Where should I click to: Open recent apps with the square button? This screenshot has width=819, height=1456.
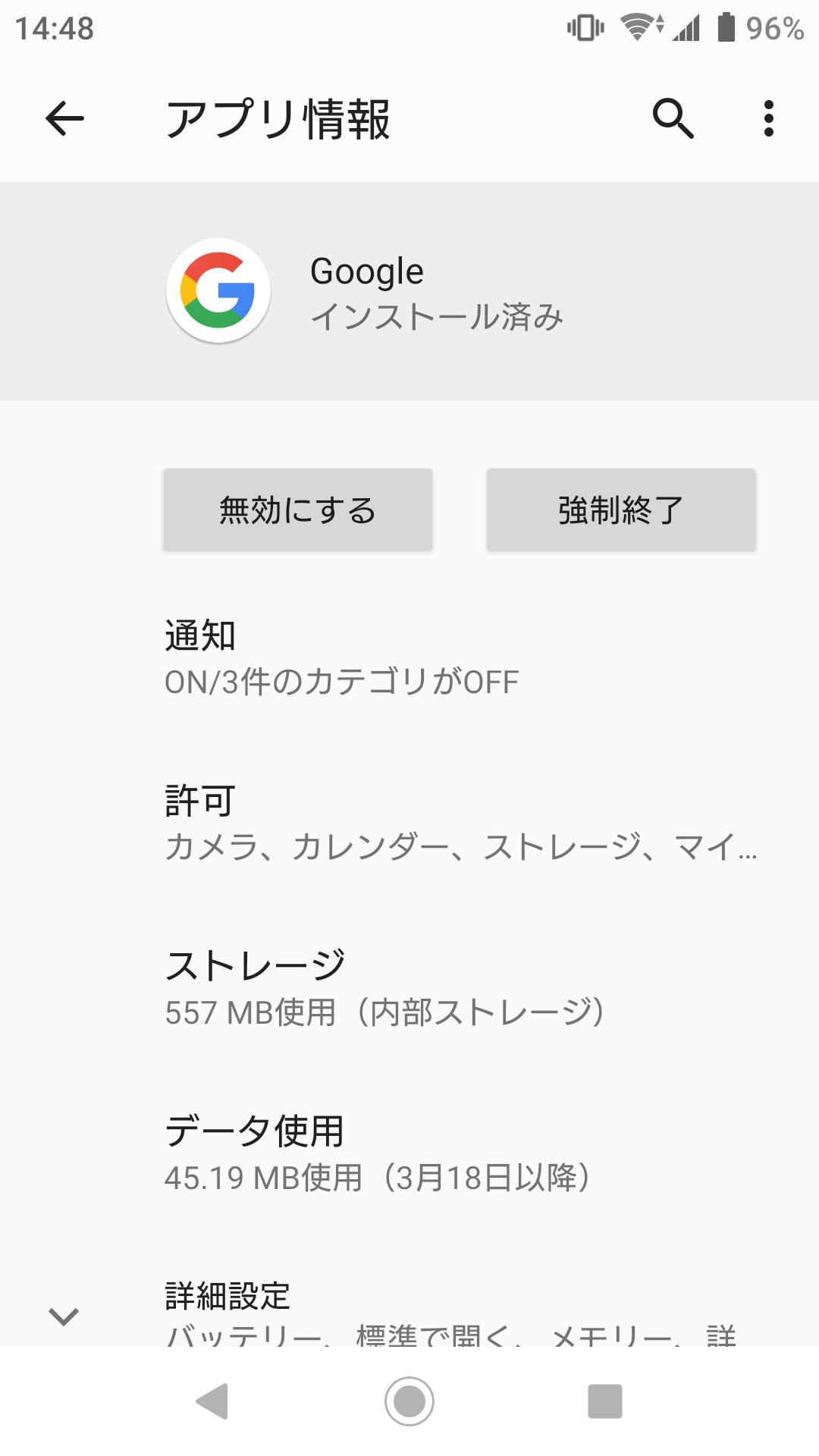tap(603, 1401)
